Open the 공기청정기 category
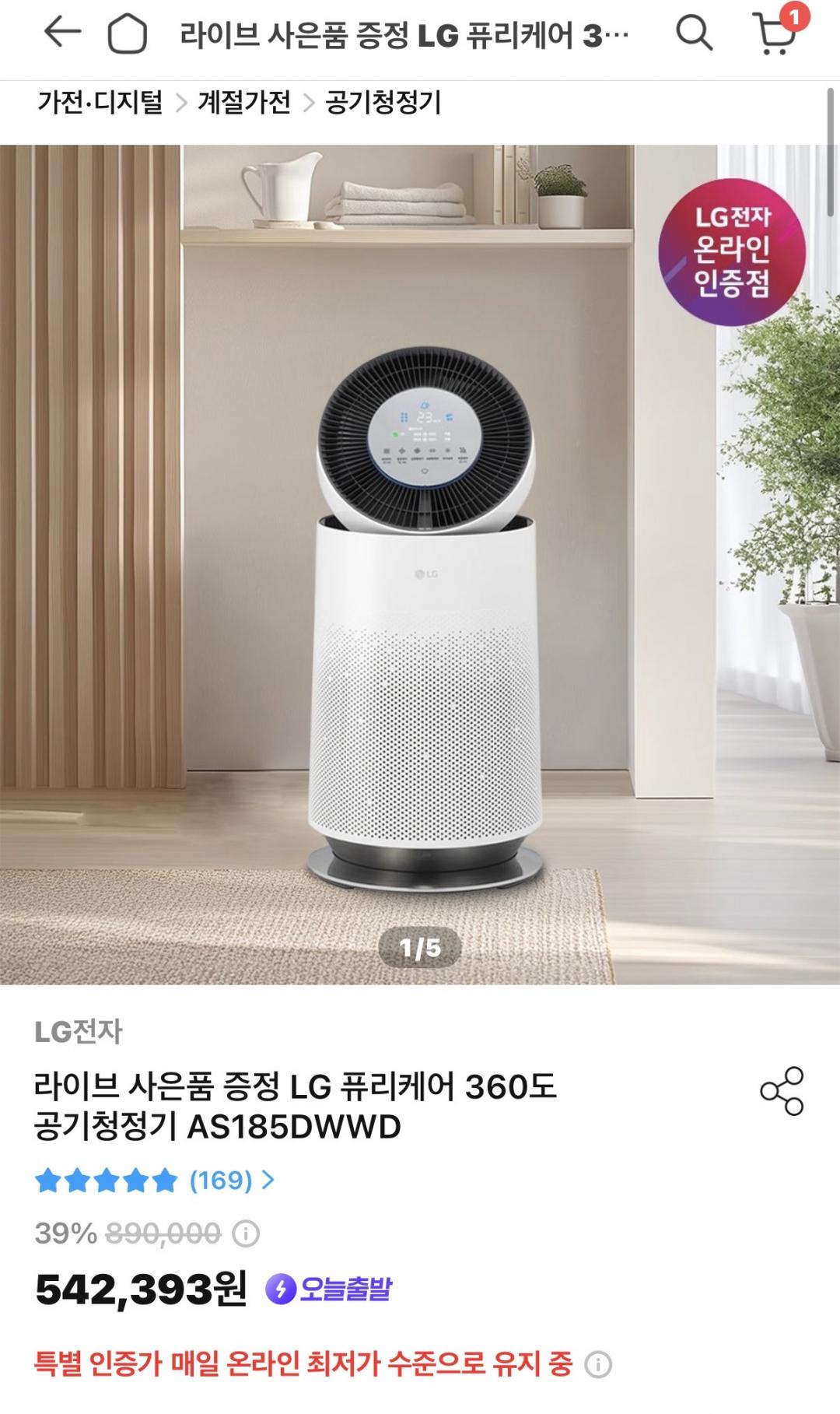Viewport: 840px width, 1414px height. (x=383, y=103)
